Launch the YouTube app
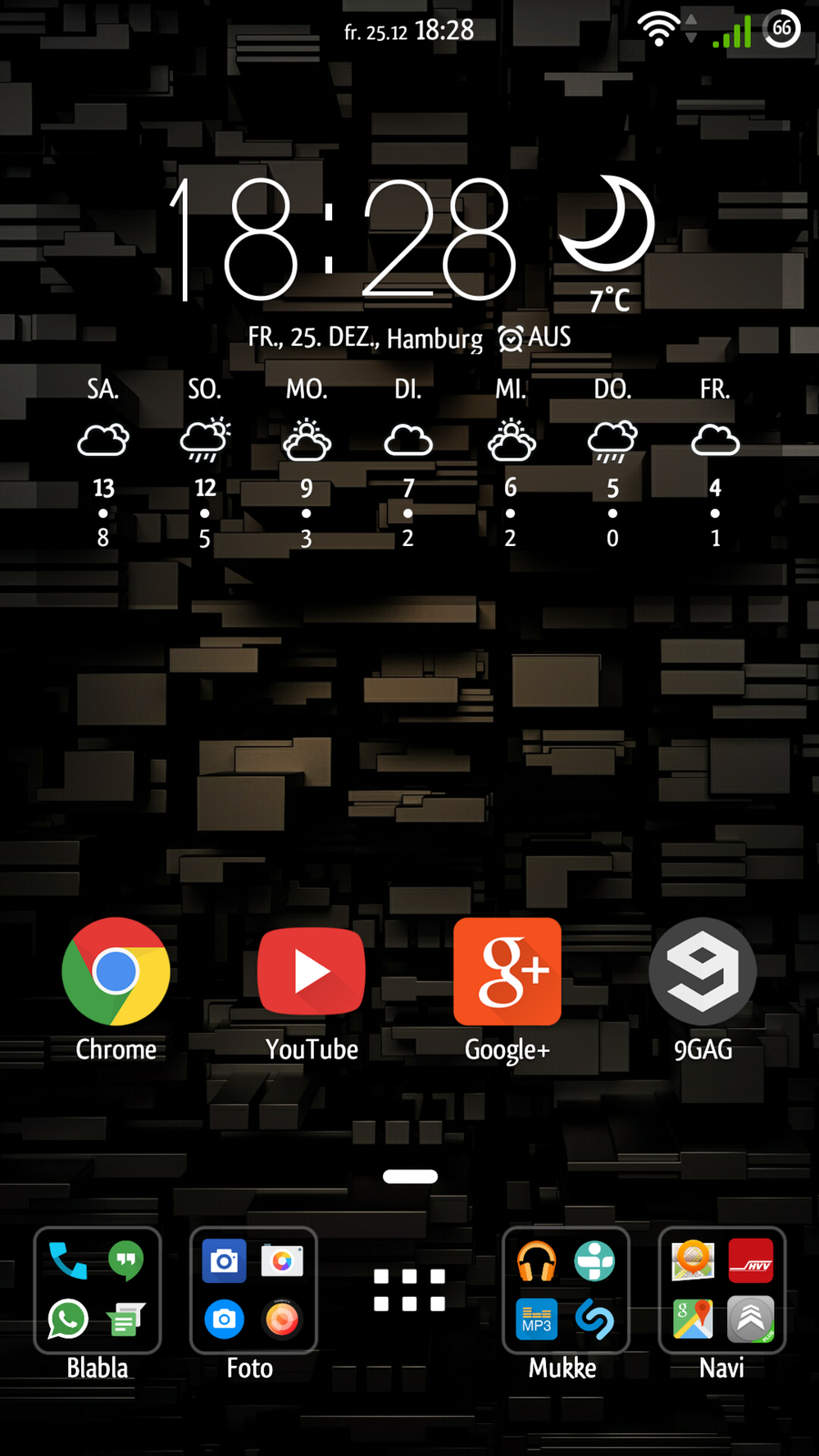This screenshot has height=1456, width=819. point(311,972)
